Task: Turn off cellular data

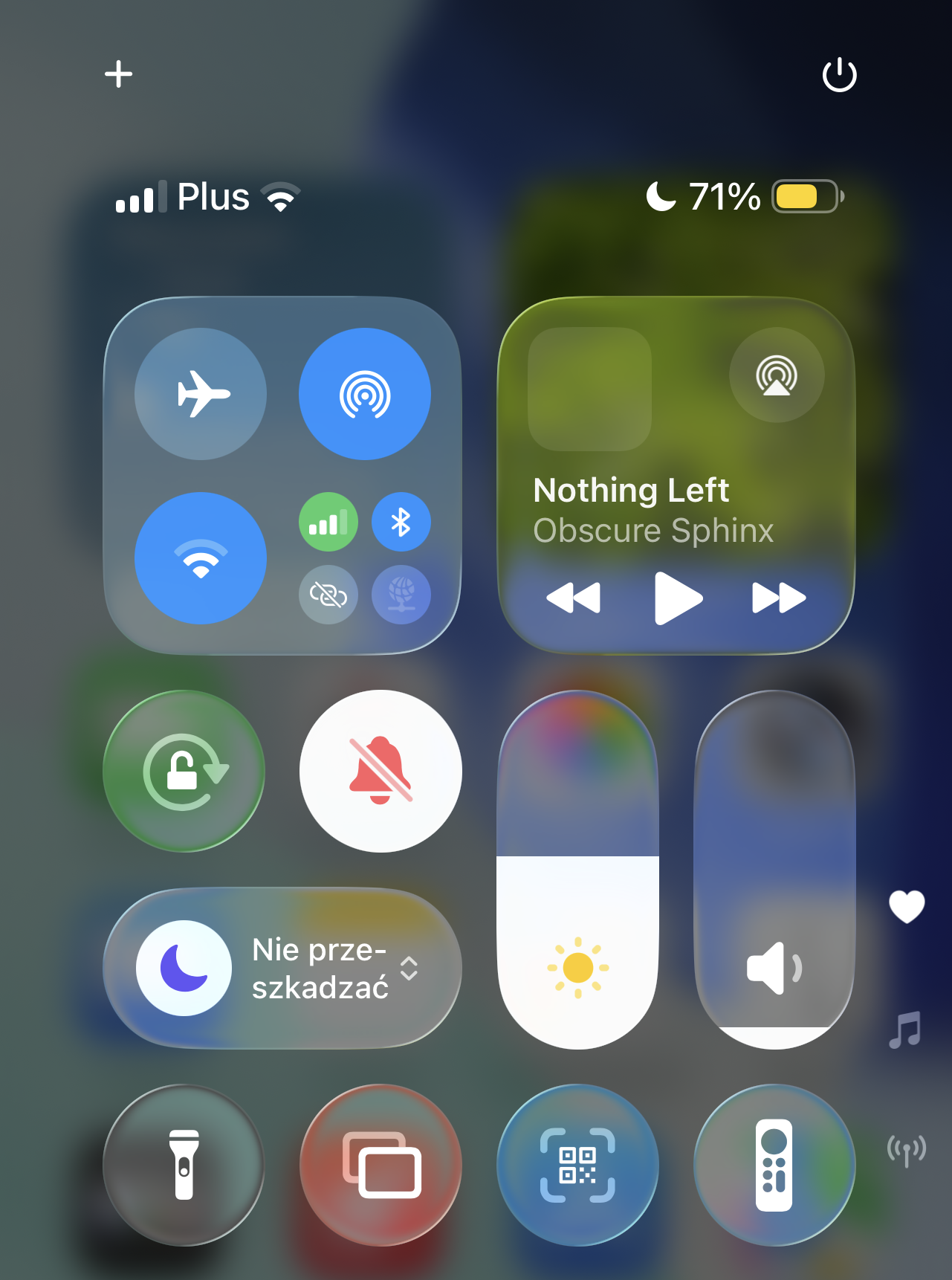Action: 328,523
